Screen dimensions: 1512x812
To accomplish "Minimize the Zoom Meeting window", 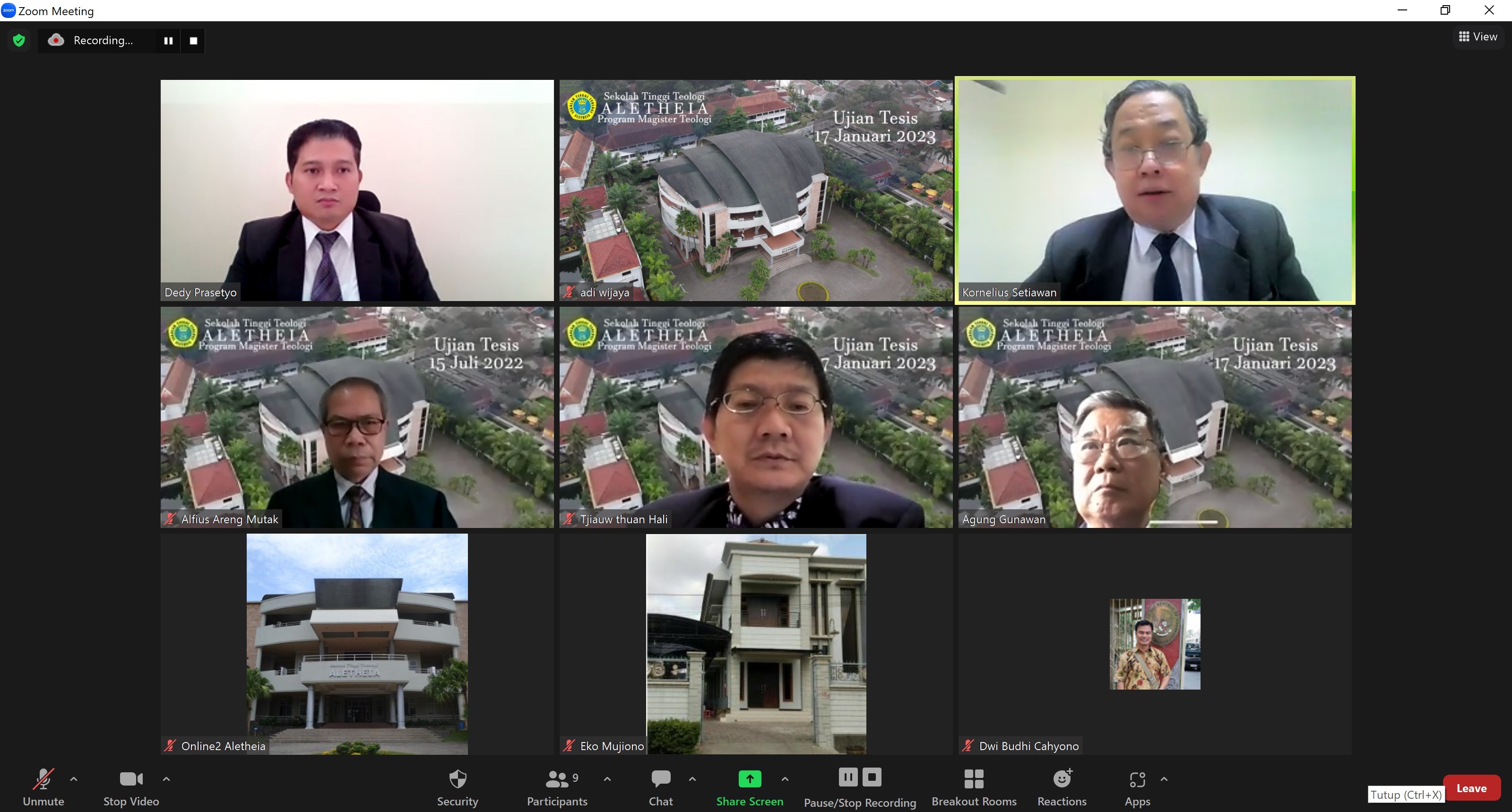I will 1402,10.
